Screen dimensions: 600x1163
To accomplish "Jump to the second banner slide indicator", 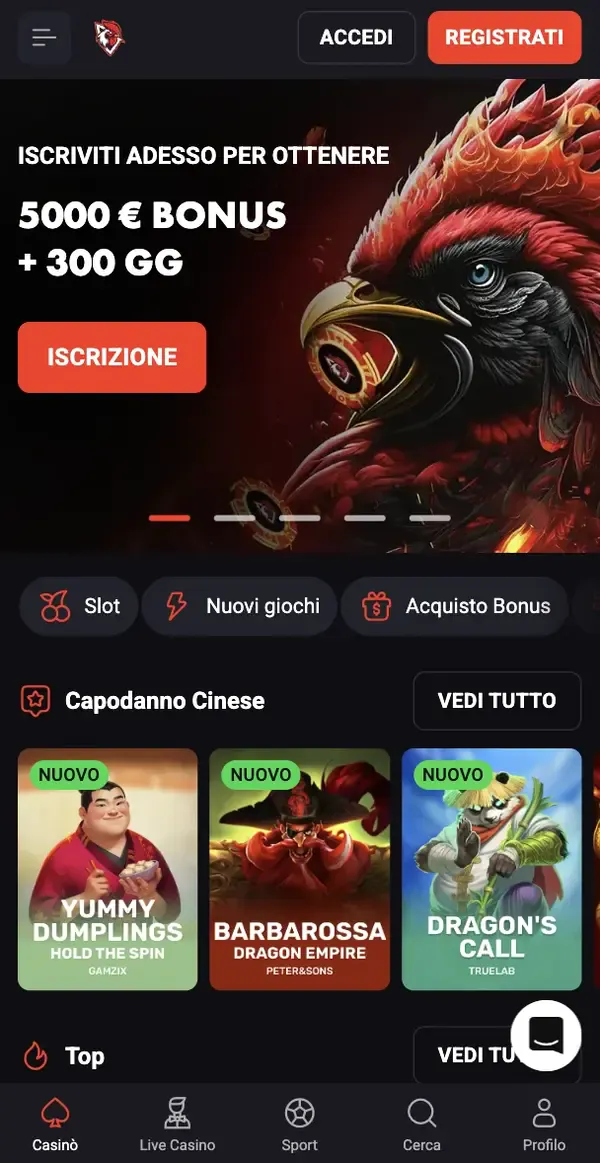I will point(234,518).
